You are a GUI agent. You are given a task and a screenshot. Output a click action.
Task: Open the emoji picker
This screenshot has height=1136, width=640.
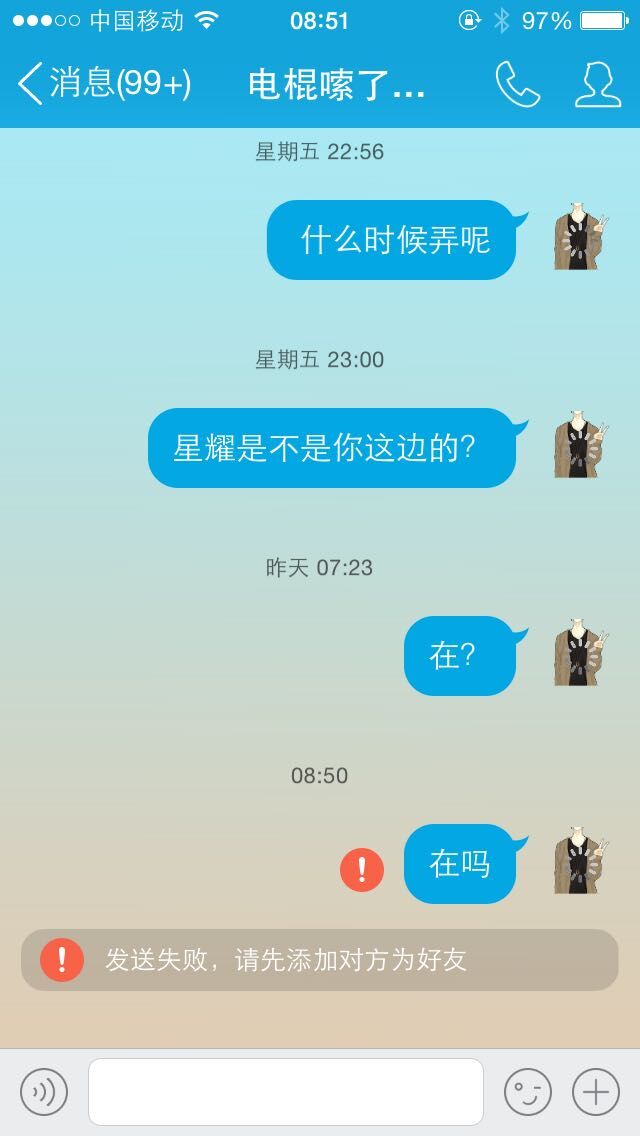pyautogui.click(x=528, y=1092)
